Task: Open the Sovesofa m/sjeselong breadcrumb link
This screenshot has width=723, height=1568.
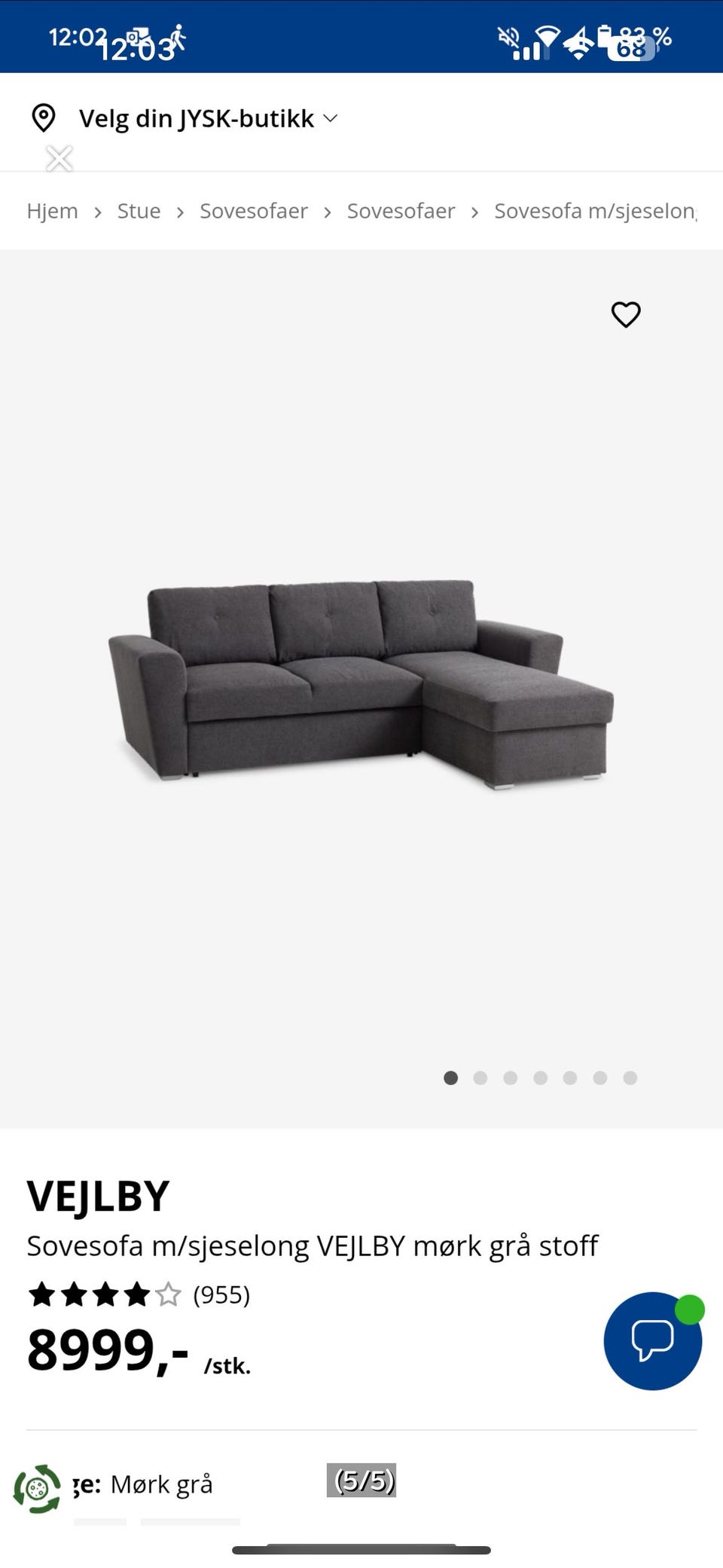Action: [x=595, y=211]
